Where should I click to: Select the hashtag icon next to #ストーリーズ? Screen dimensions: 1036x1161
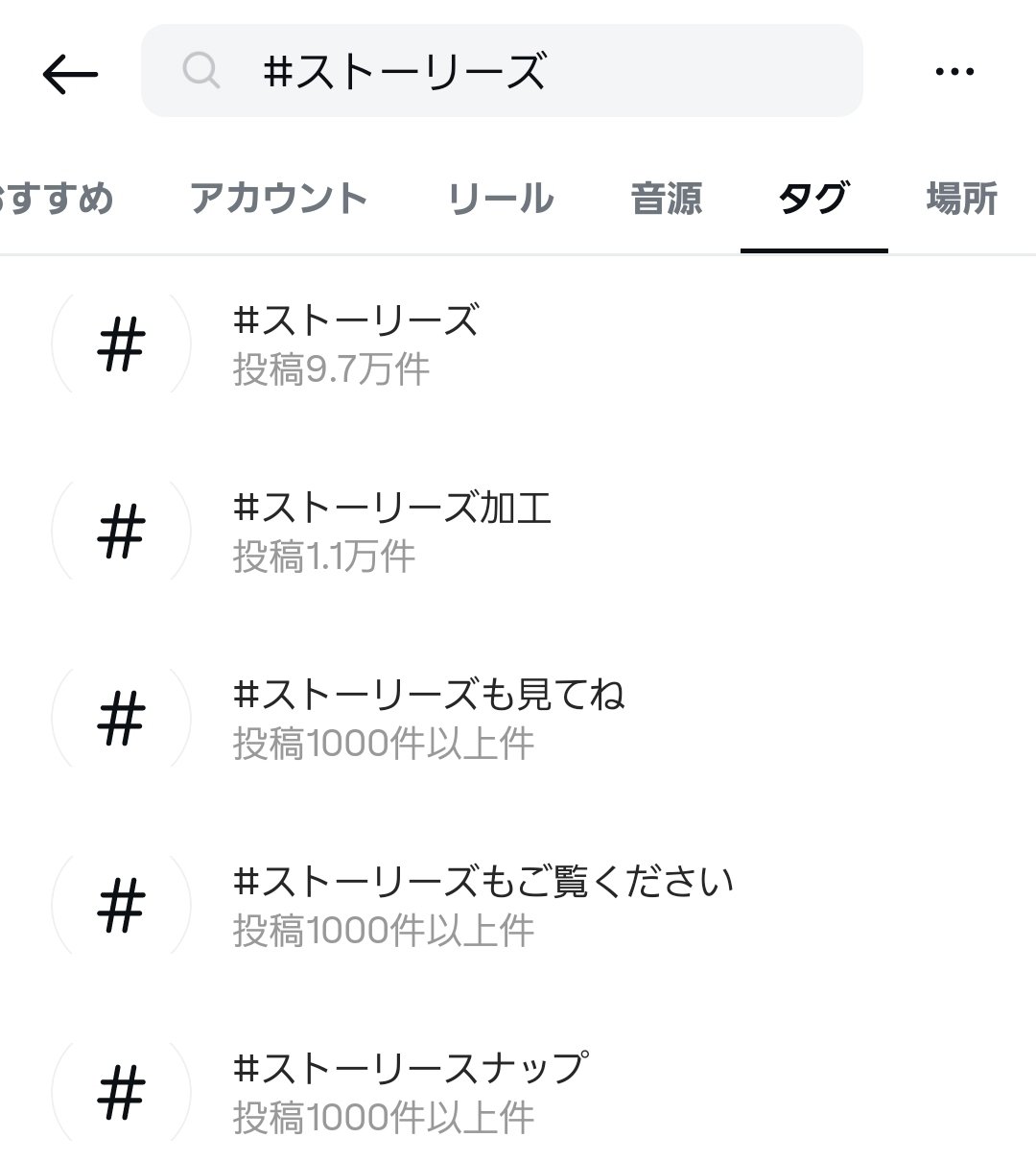122,343
